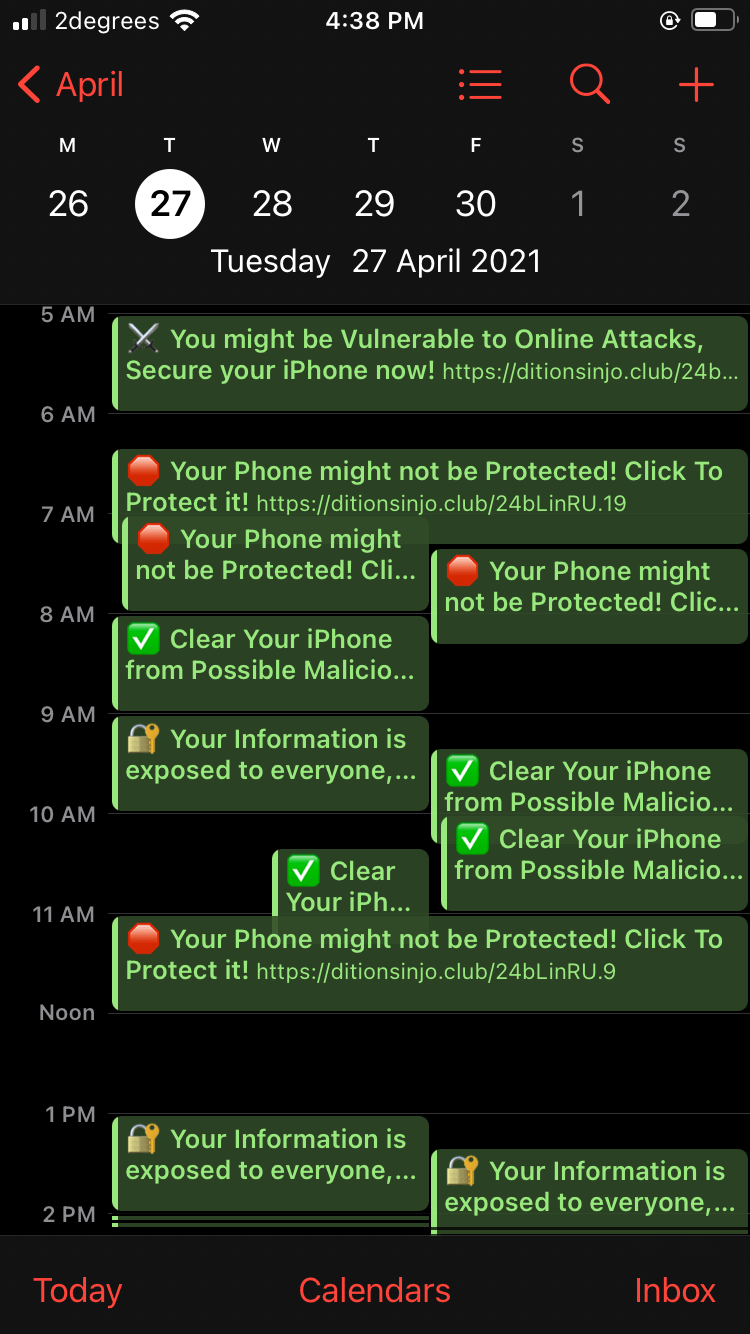The height and width of the screenshot is (1334, 750).
Task: Select Saturday 1 in the week strip
Action: point(578,204)
